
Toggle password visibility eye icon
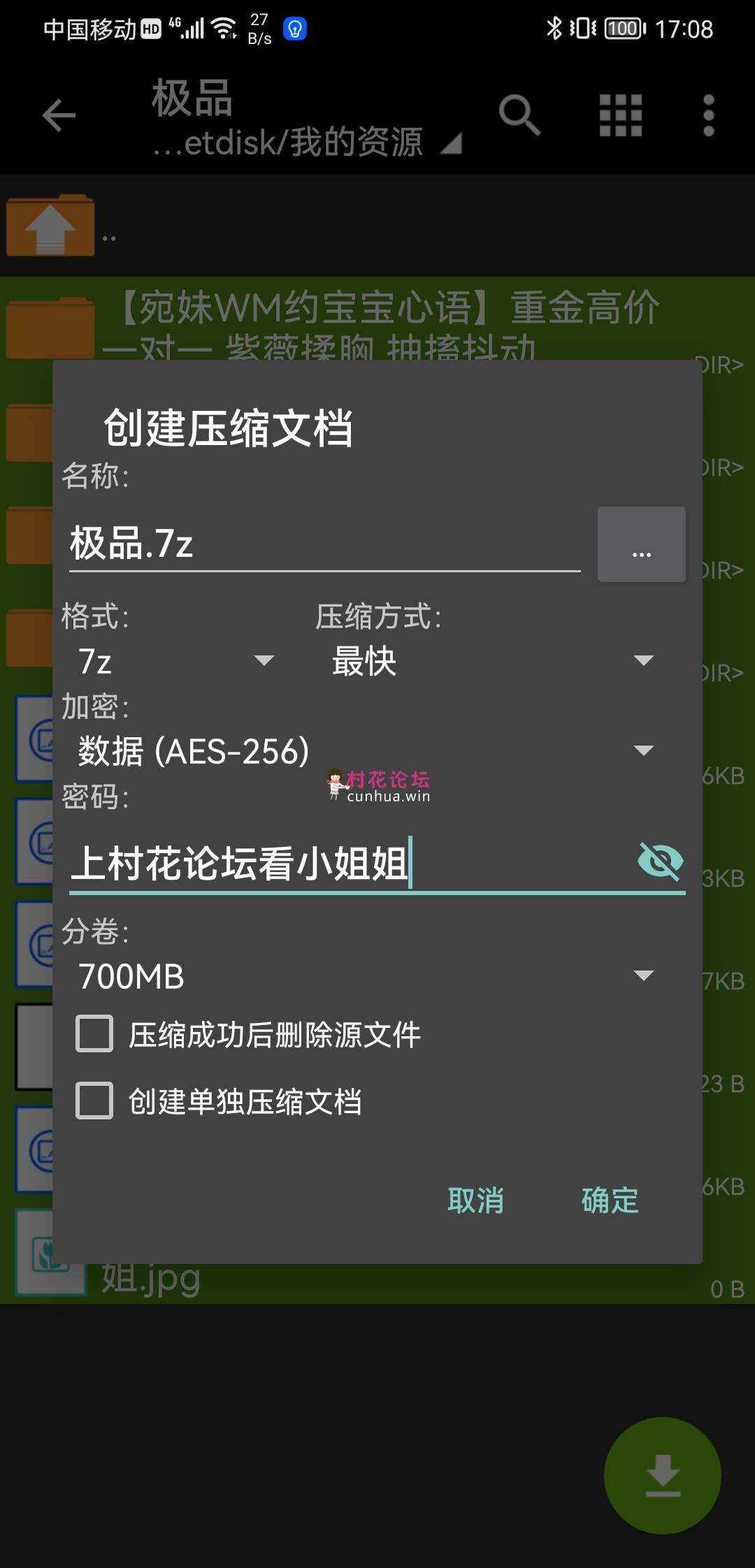tap(660, 862)
